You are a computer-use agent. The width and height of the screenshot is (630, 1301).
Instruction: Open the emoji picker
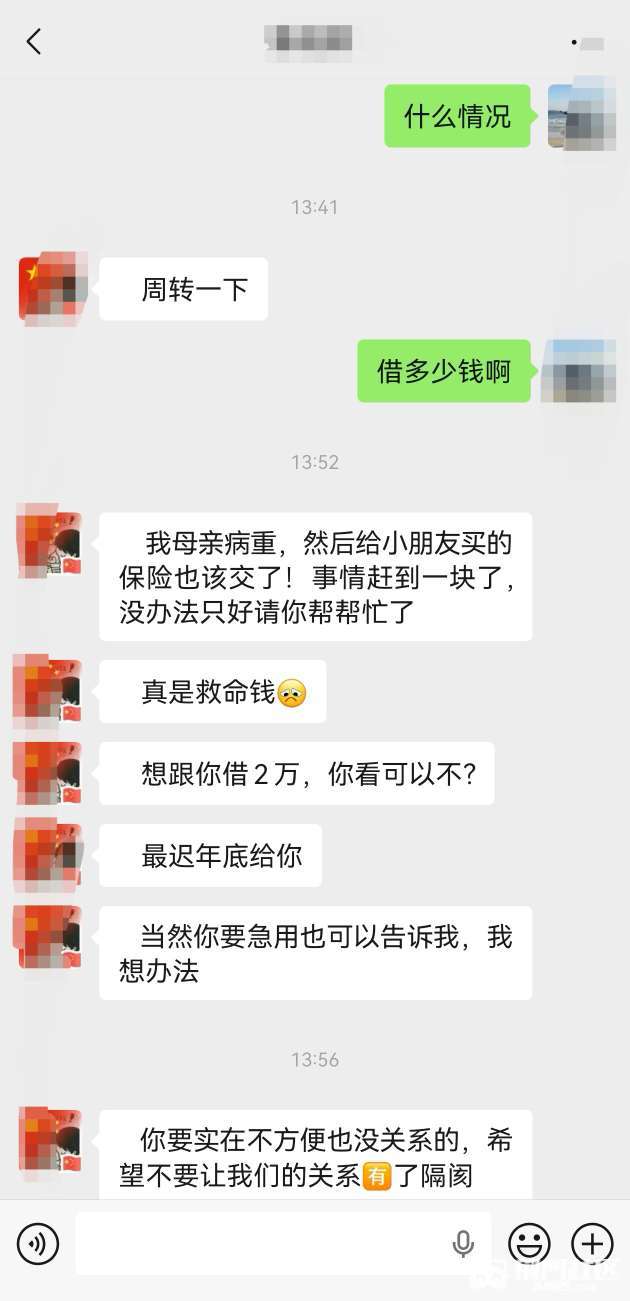[x=529, y=1244]
